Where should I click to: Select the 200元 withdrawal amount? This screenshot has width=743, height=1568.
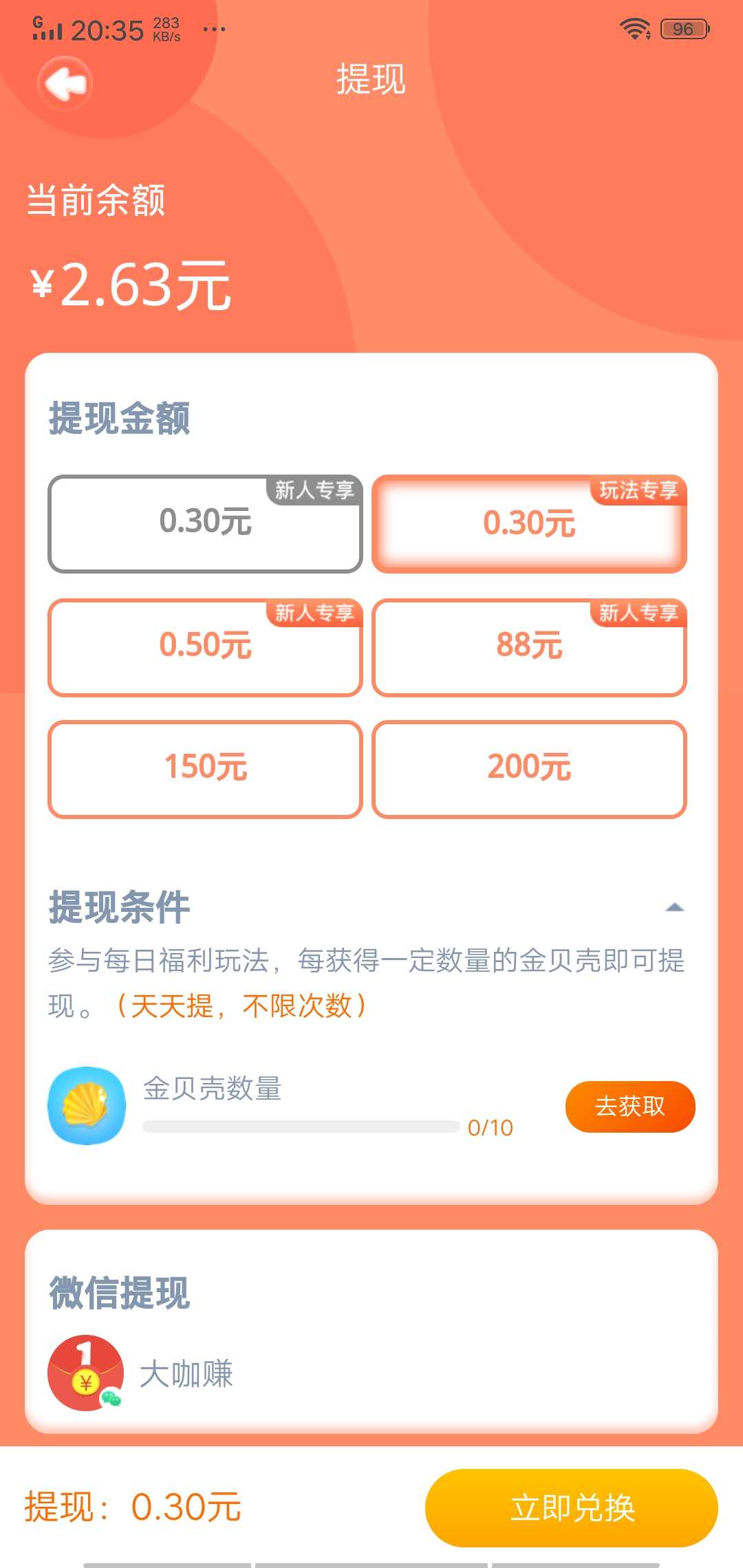[x=528, y=769]
